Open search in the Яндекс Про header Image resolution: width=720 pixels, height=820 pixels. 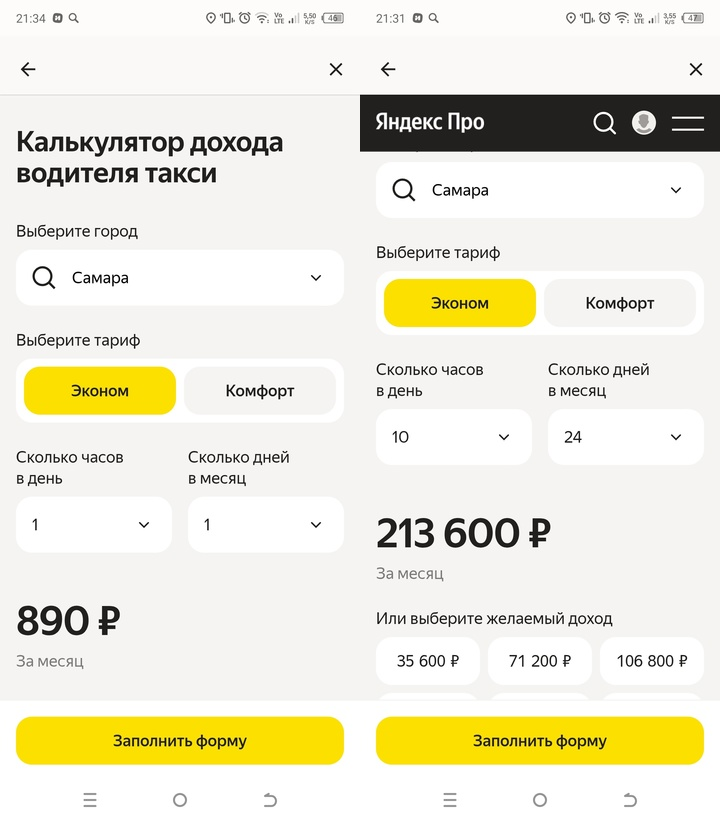point(605,123)
